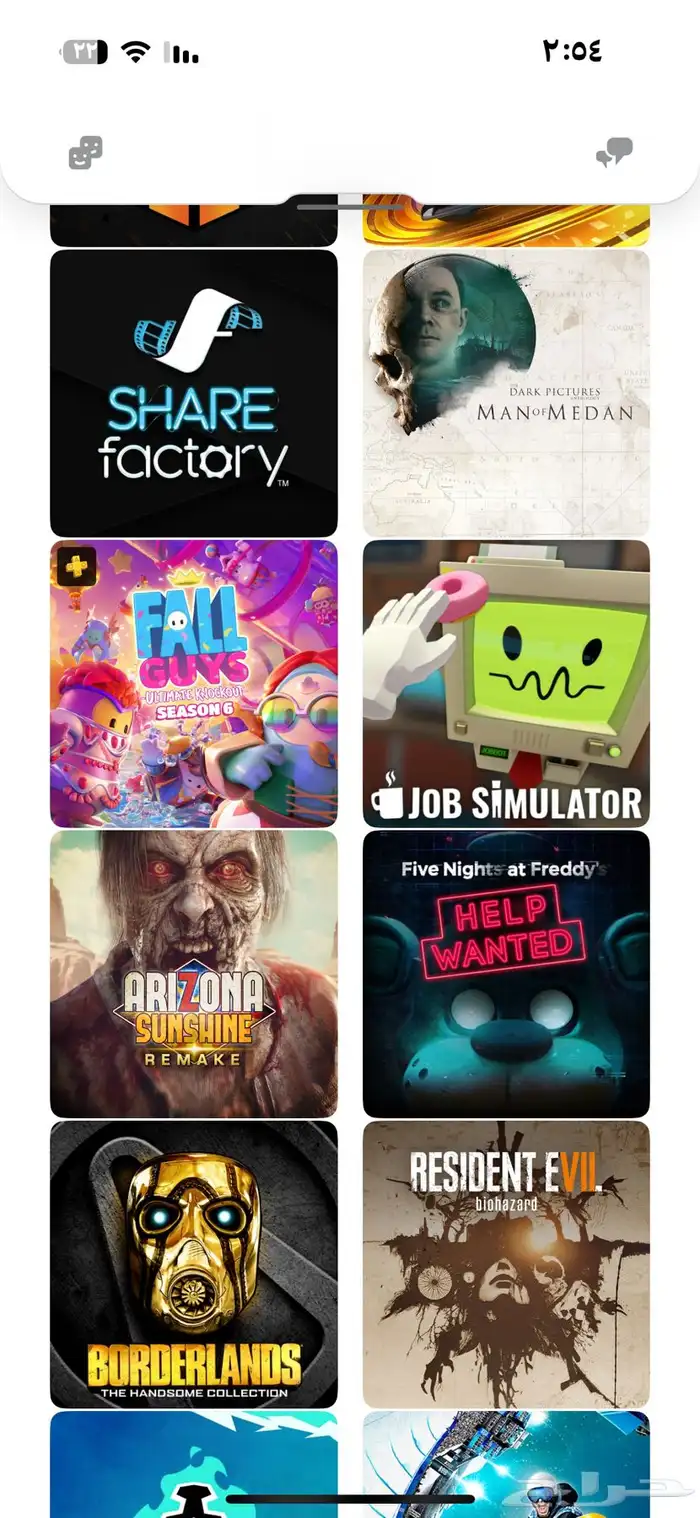
Task: Open the Job Simulator game tile
Action: tap(506, 684)
